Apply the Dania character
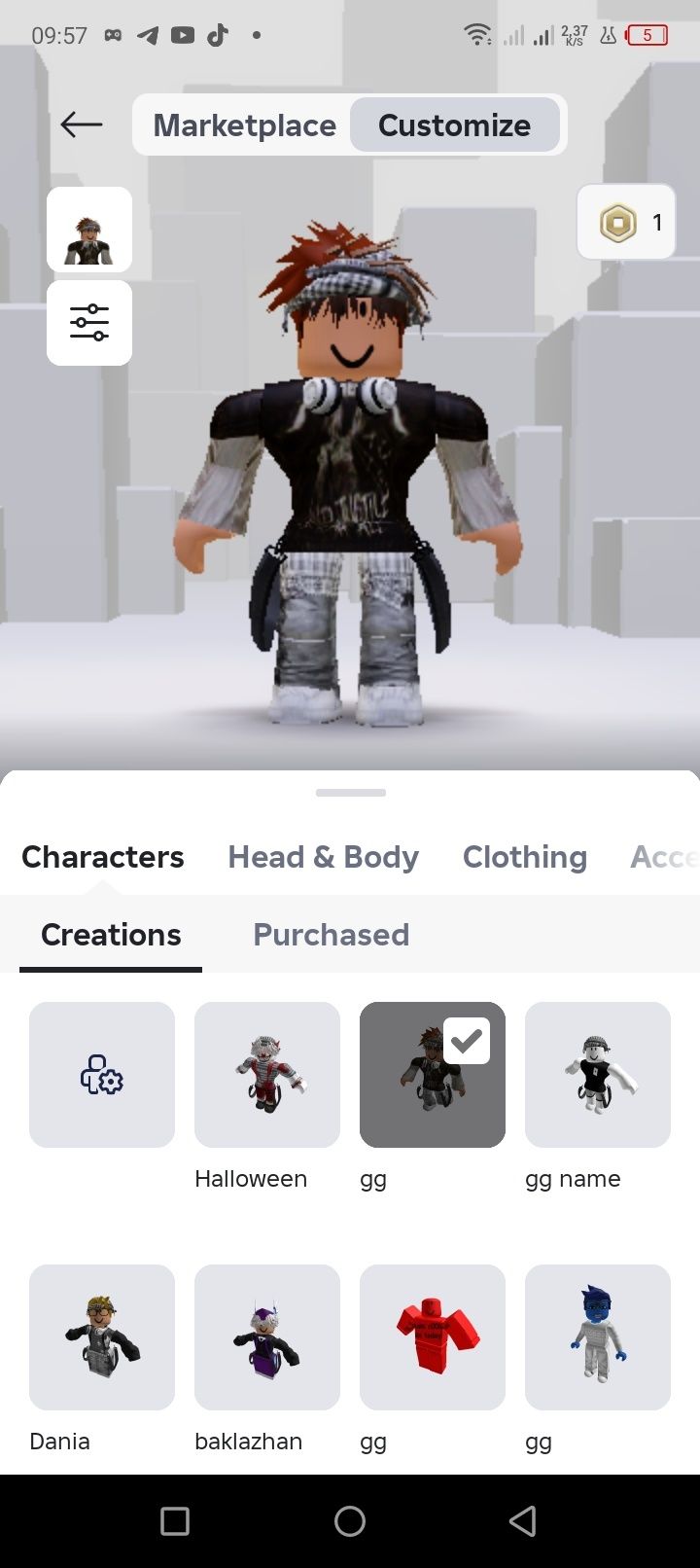700x1568 pixels. (x=102, y=1337)
